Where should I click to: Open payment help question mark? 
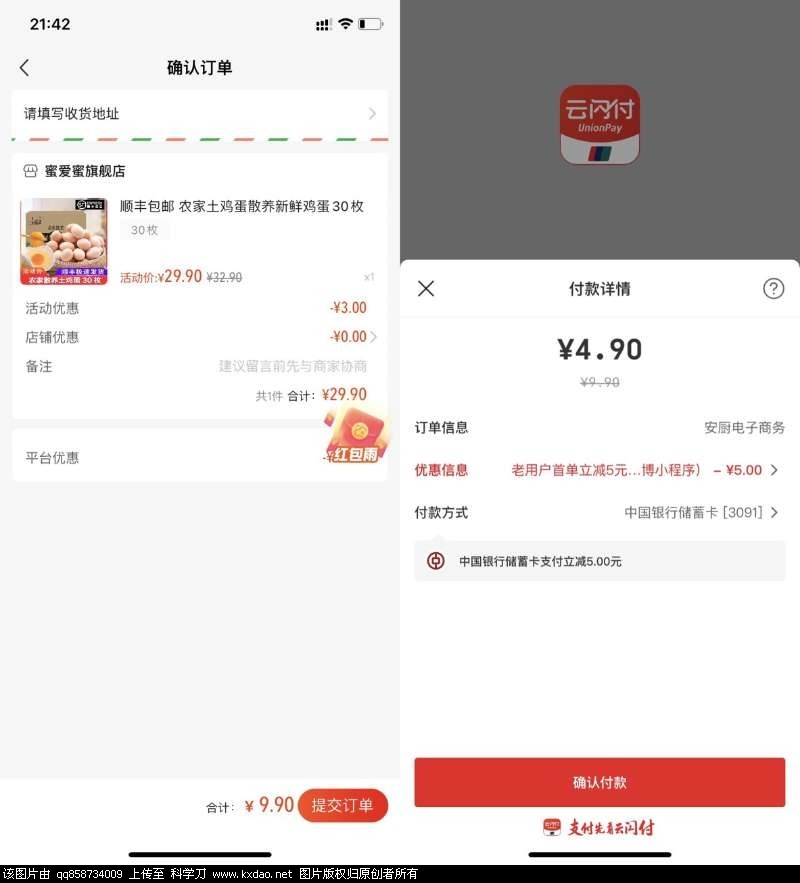773,289
